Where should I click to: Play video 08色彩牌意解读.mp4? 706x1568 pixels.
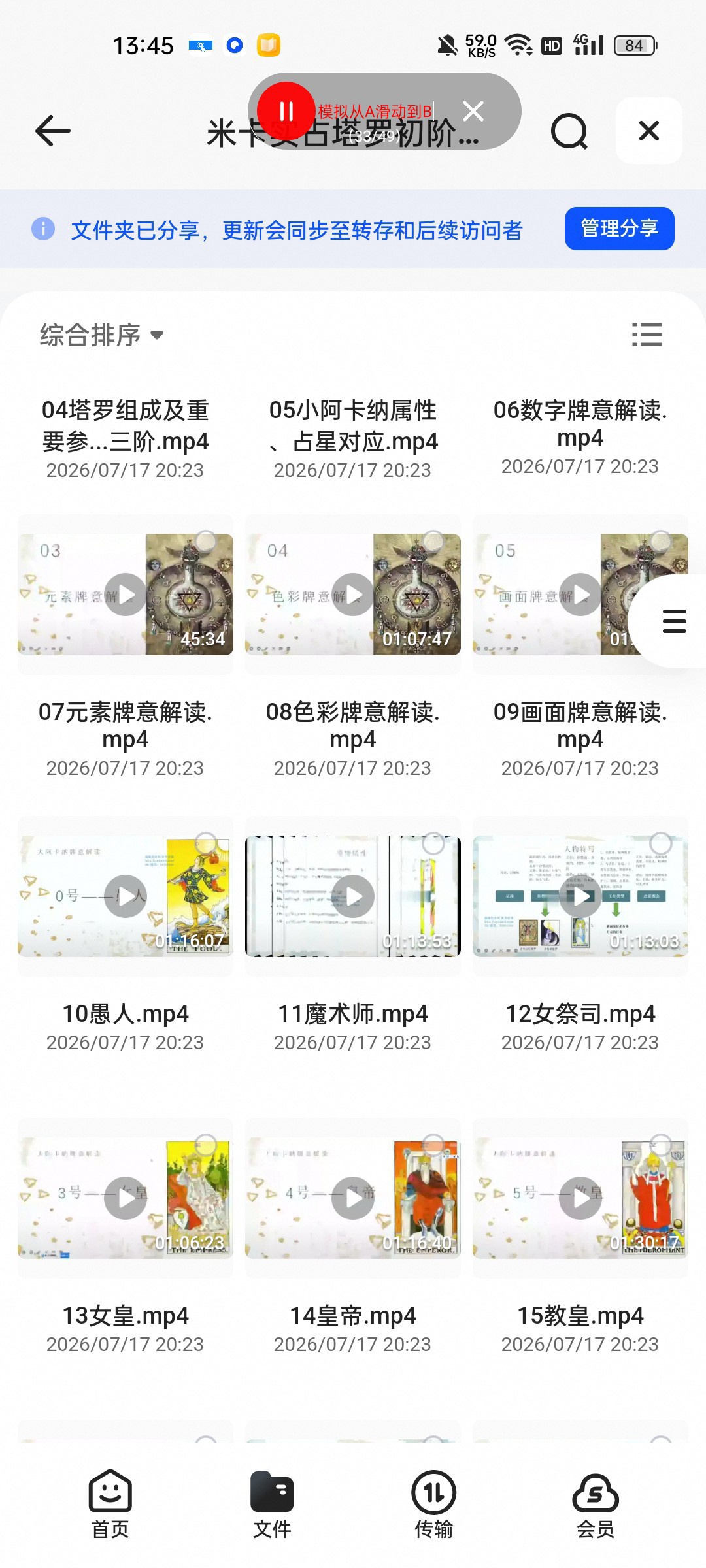pyautogui.click(x=353, y=595)
